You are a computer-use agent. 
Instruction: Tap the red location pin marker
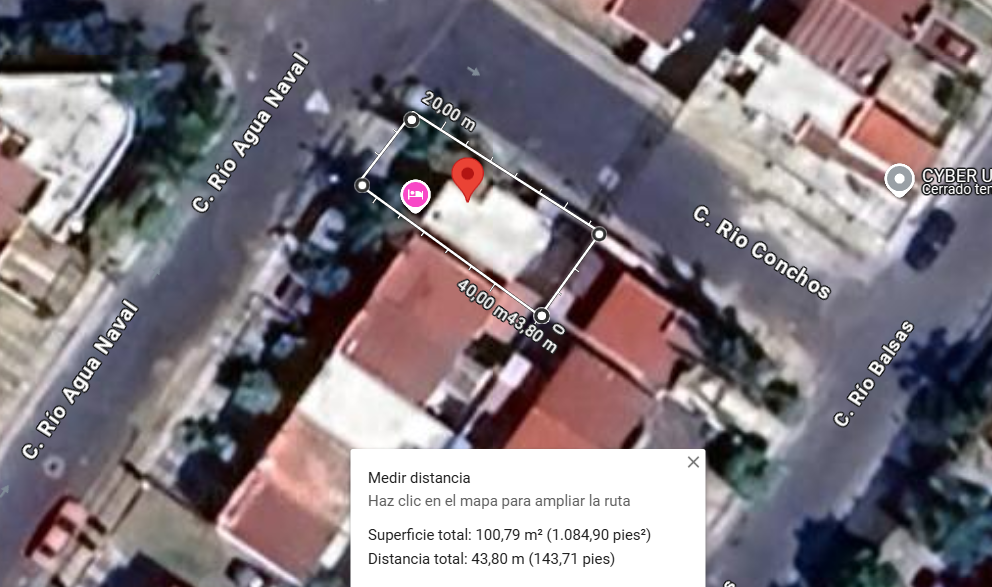pos(467,177)
